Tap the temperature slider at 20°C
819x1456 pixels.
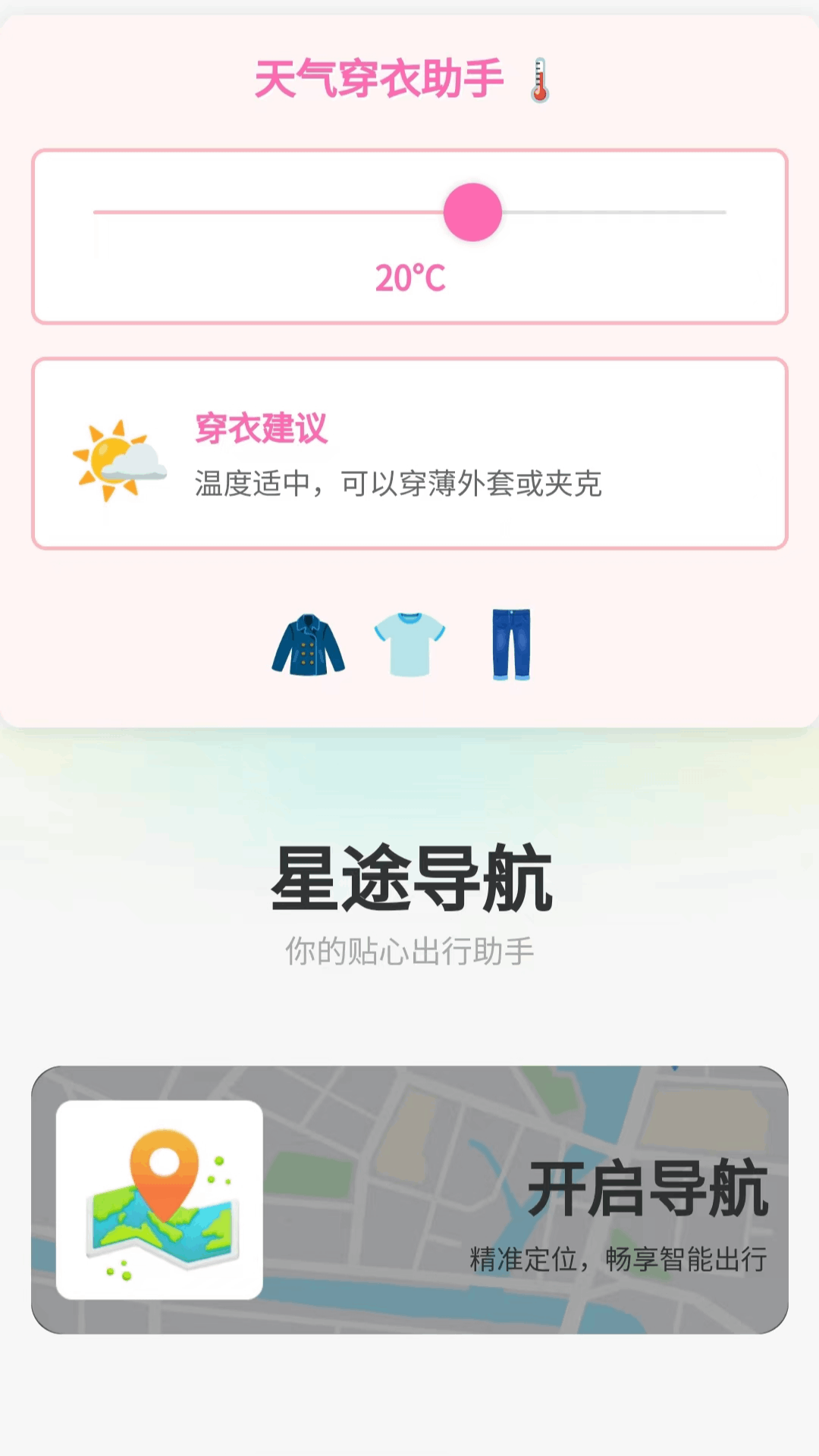tap(472, 212)
